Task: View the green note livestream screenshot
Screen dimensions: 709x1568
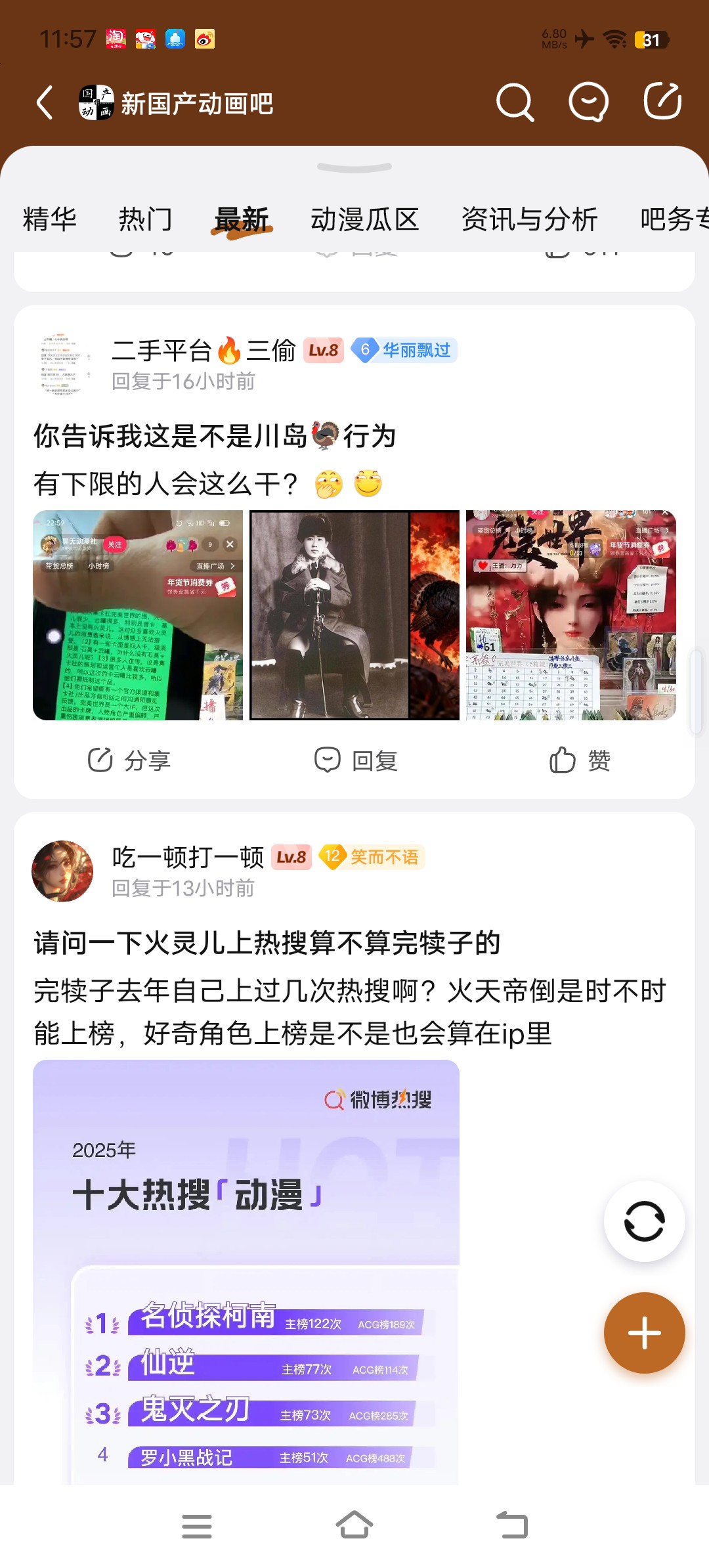Action: pyautogui.click(x=138, y=615)
